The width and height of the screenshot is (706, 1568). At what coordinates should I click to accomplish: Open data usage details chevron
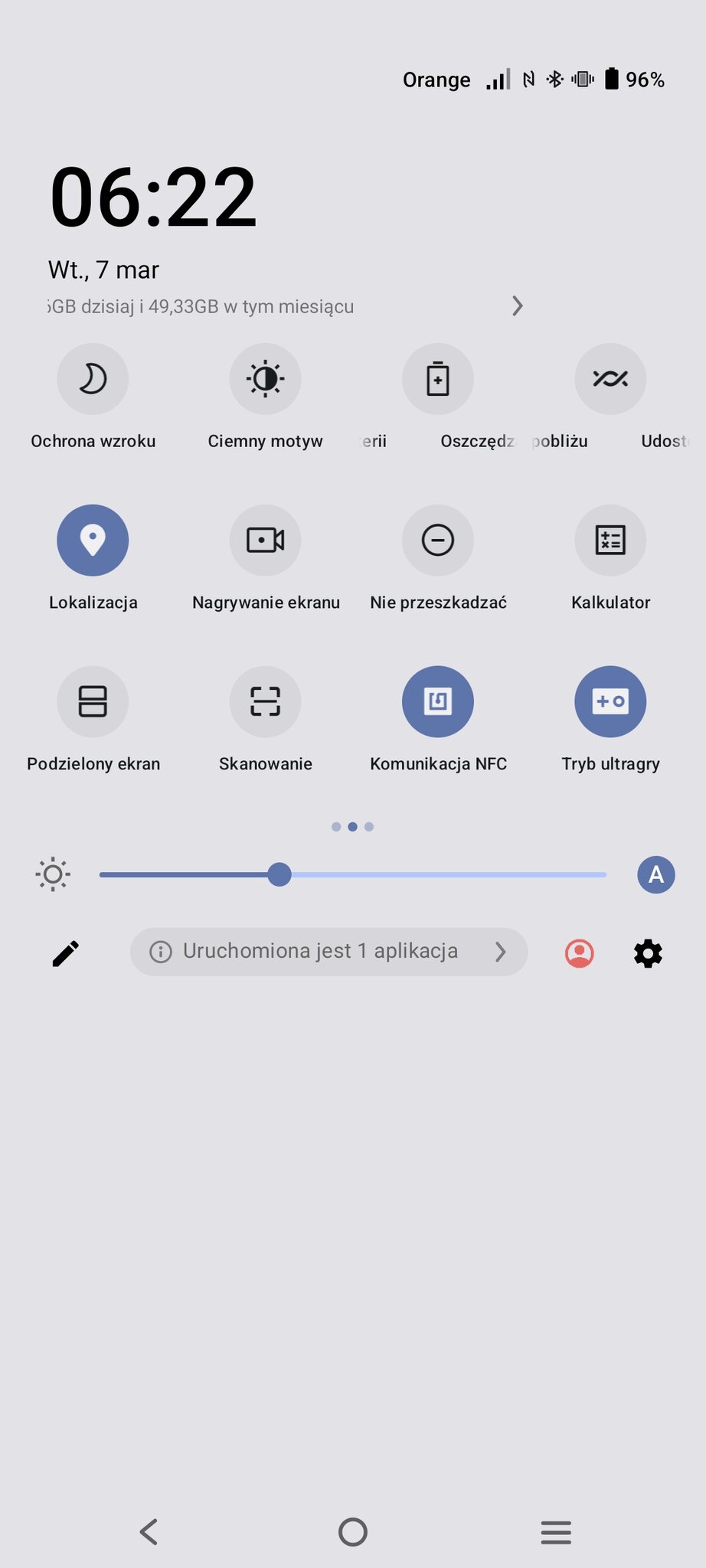tap(518, 306)
